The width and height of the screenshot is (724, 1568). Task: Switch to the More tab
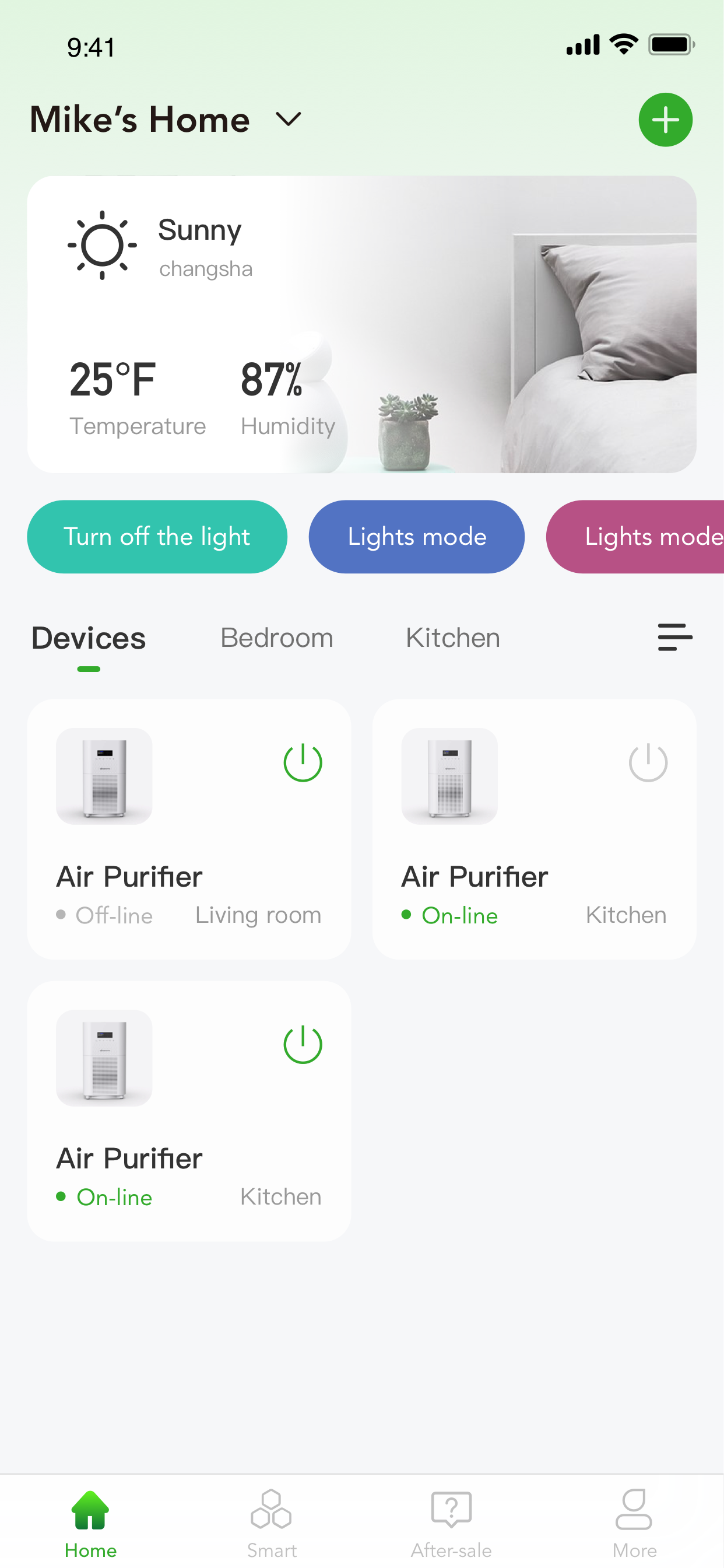(634, 1523)
